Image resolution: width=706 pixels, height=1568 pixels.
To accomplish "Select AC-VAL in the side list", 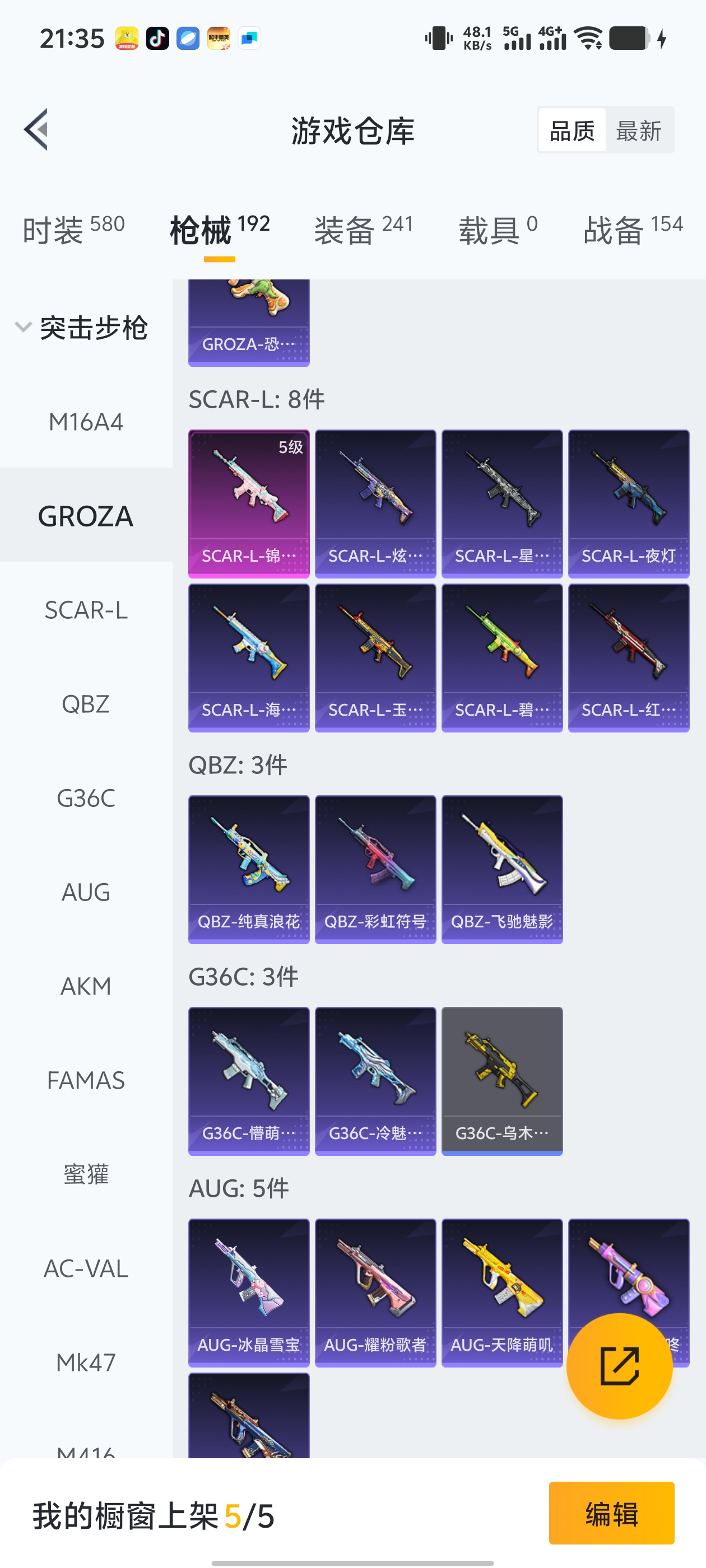I will [x=86, y=1268].
